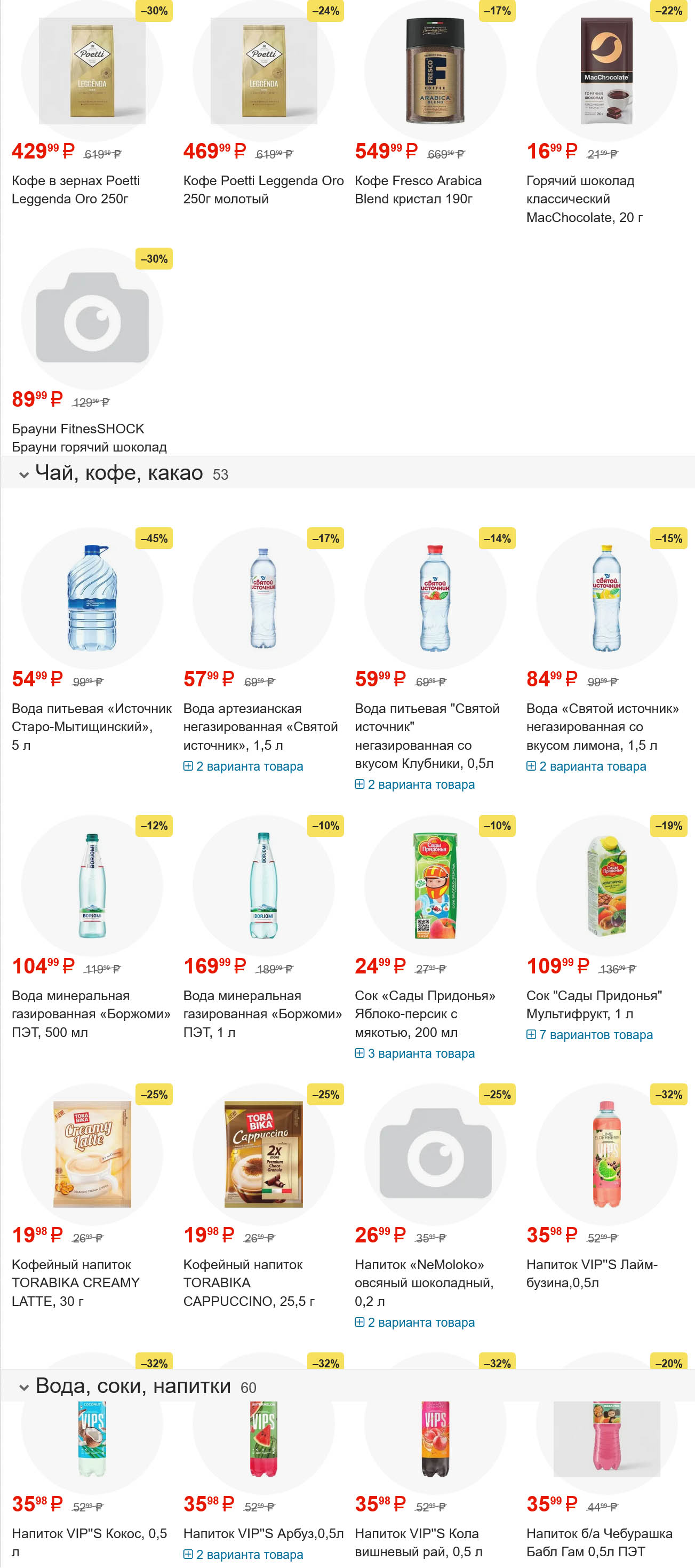Open Брауни FitnesSHOCK product card

click(89, 437)
